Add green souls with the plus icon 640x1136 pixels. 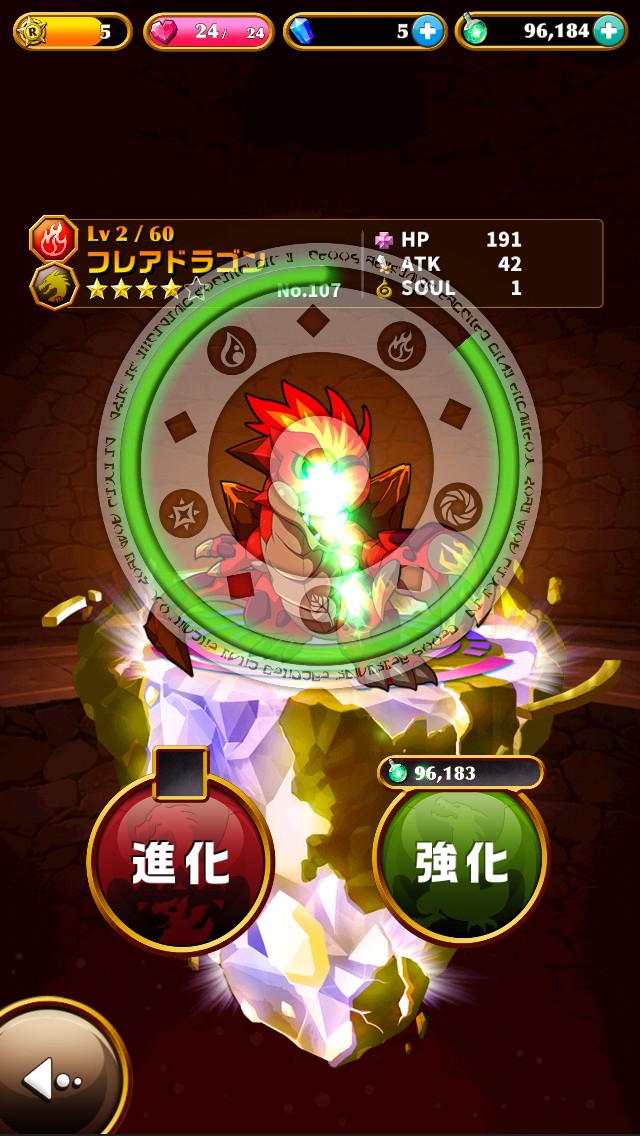point(608,31)
